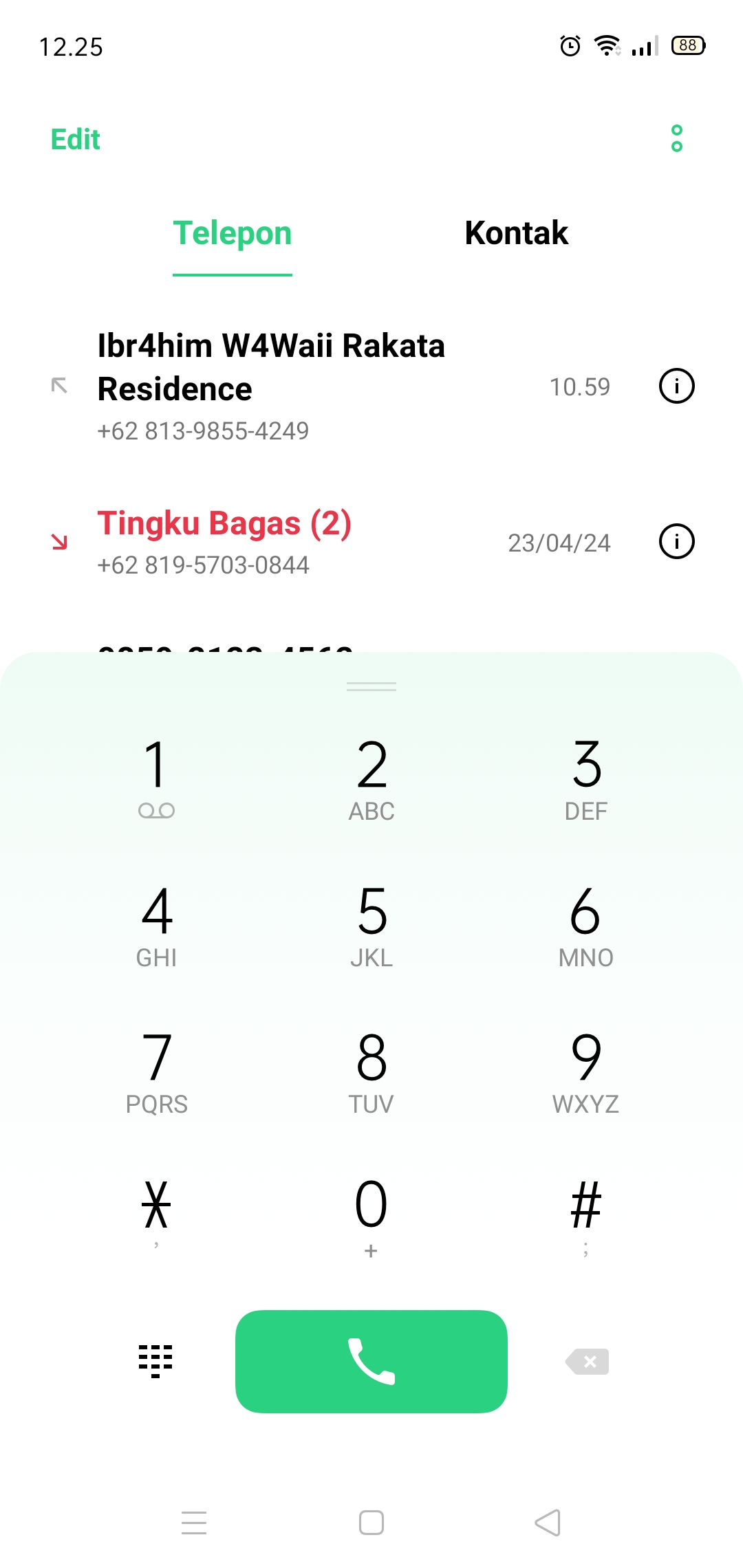Open the two-dot overflow menu

[x=676, y=138]
